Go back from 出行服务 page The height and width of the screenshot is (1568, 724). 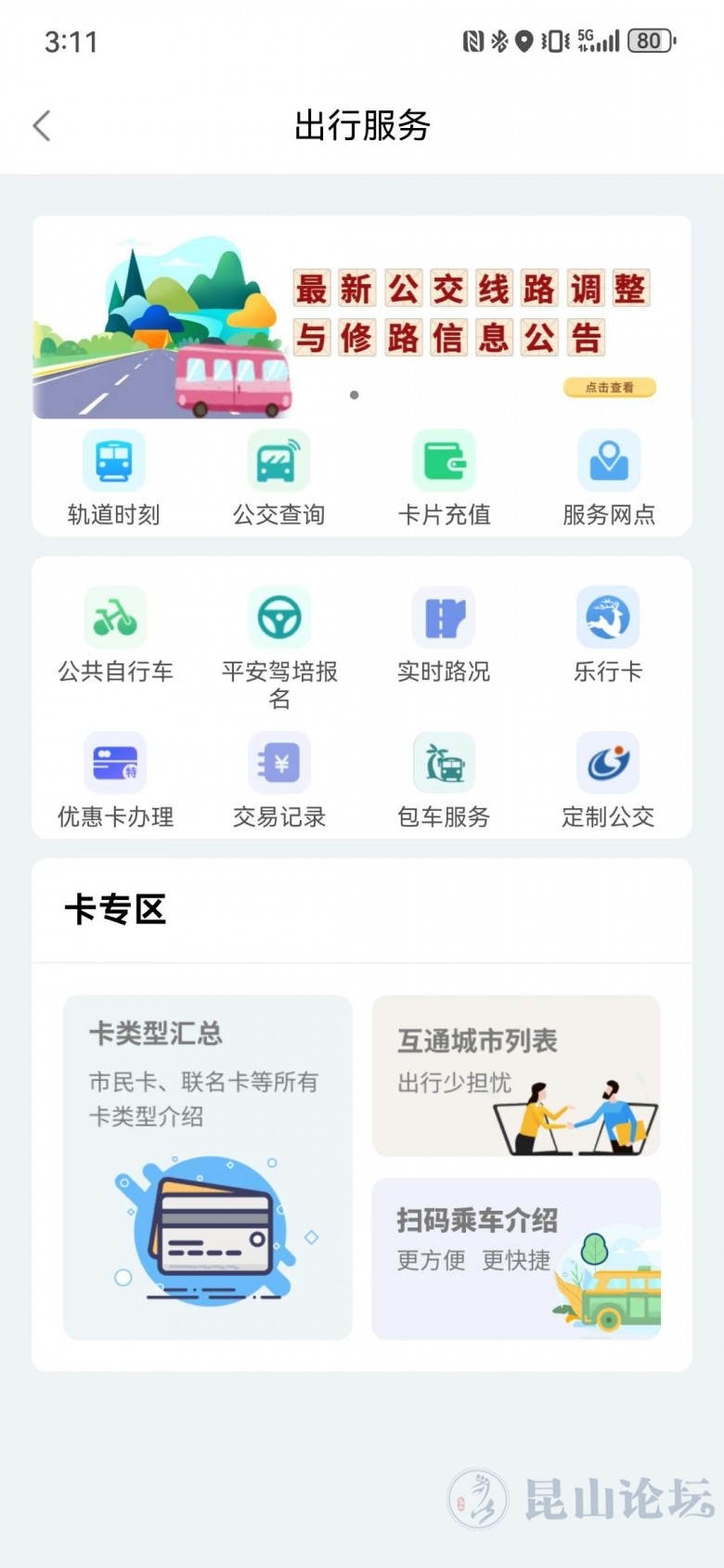(x=42, y=126)
